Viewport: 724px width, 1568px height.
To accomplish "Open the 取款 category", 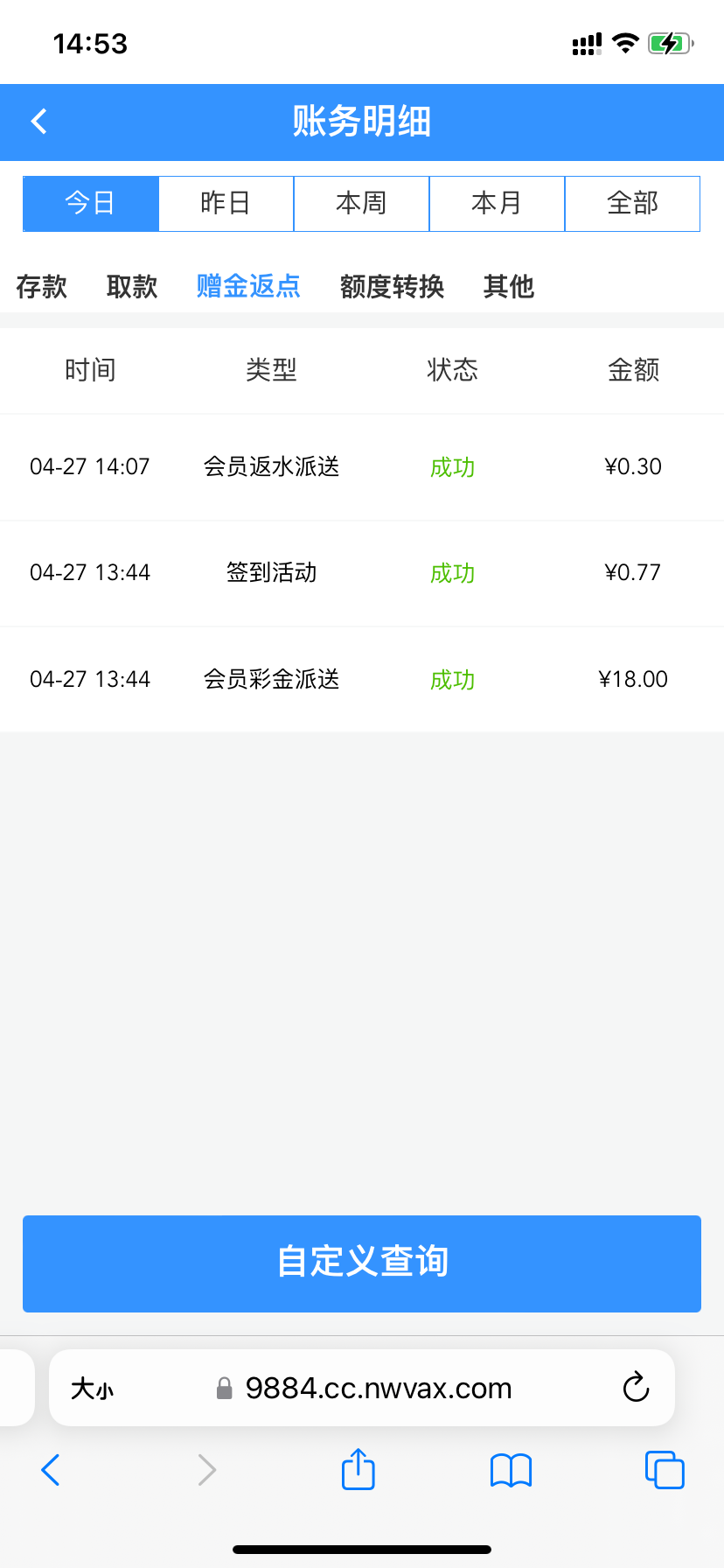I will (x=132, y=287).
